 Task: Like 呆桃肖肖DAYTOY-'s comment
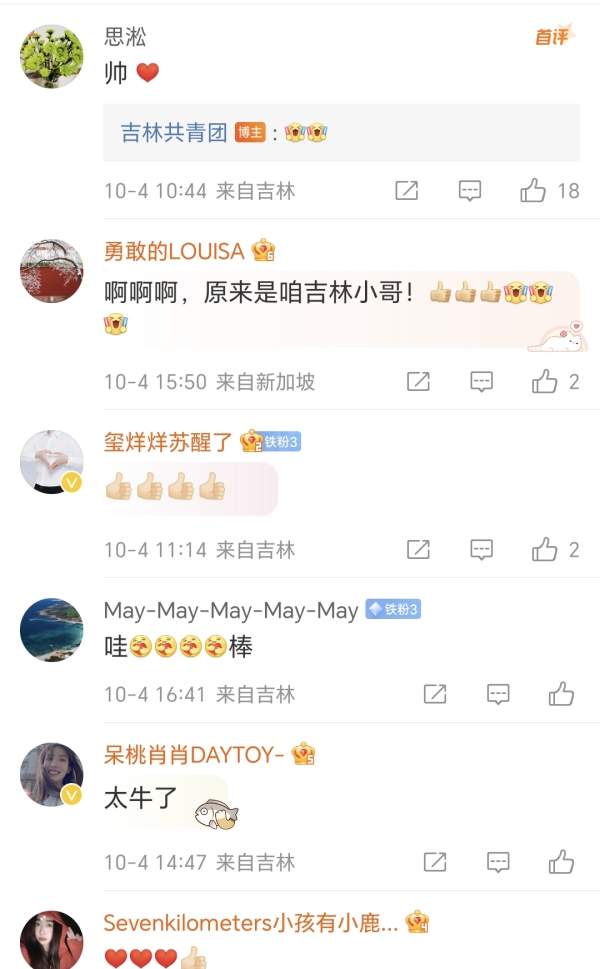[561, 862]
